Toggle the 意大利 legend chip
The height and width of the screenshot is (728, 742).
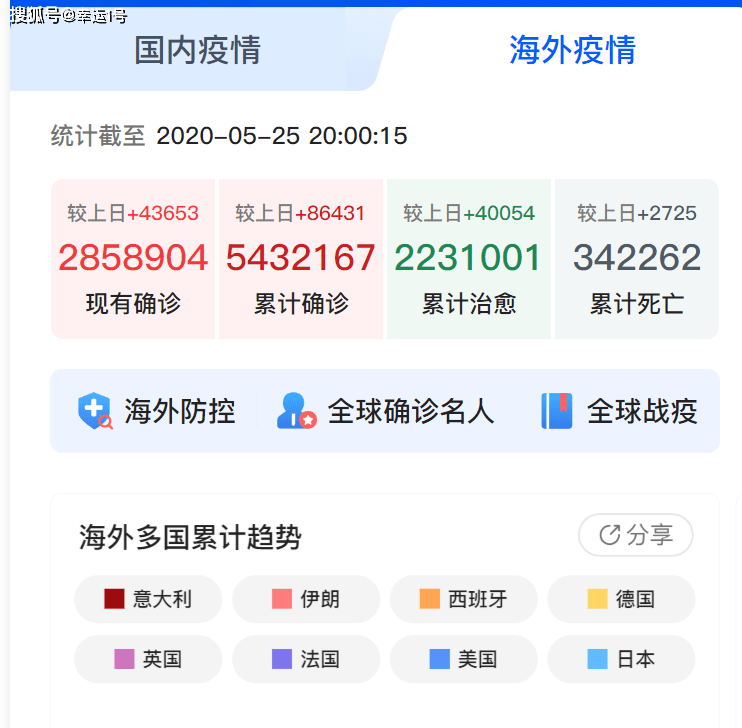click(148, 599)
